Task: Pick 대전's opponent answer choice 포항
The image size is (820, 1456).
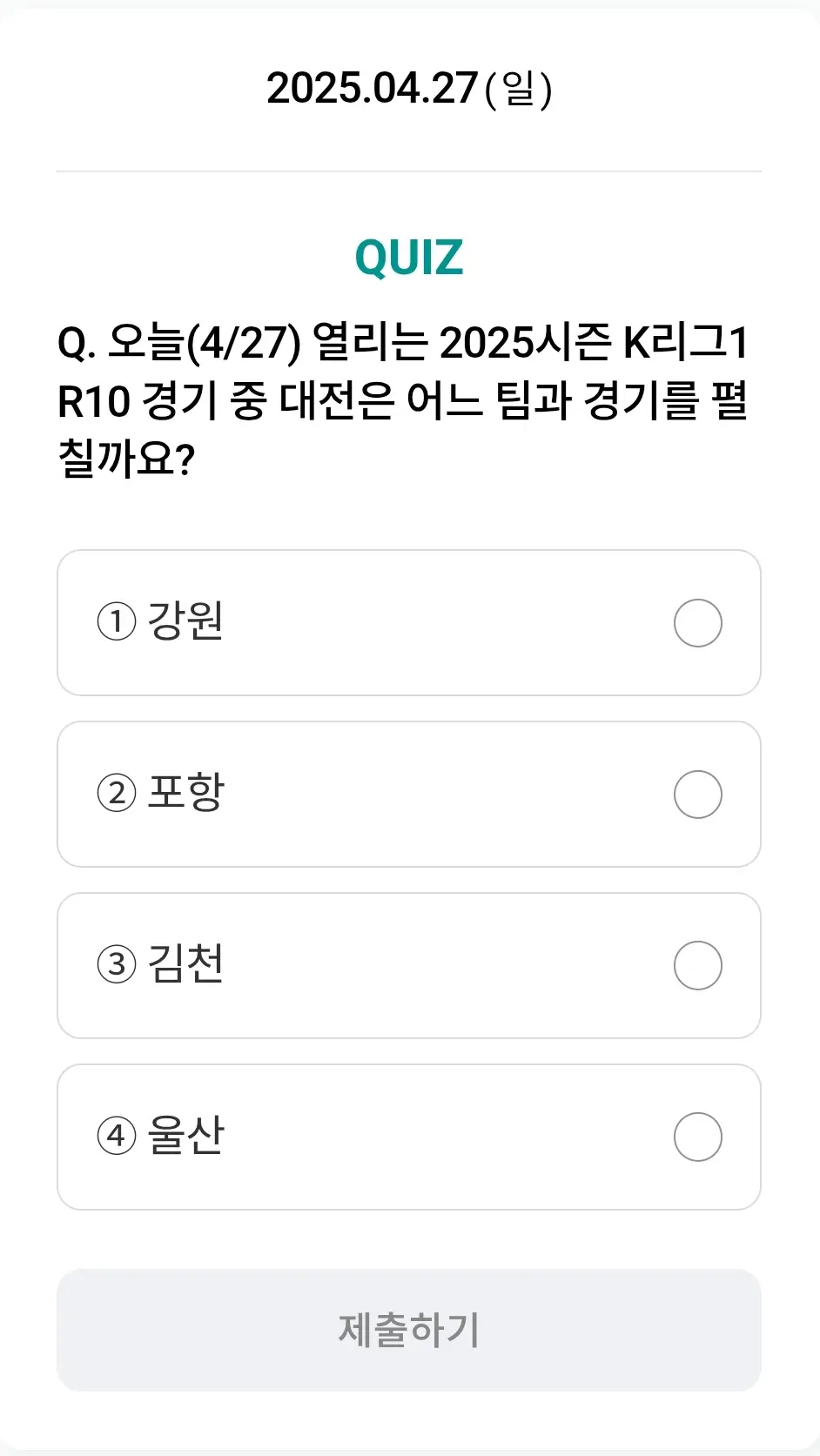Action: pyautogui.click(x=409, y=794)
